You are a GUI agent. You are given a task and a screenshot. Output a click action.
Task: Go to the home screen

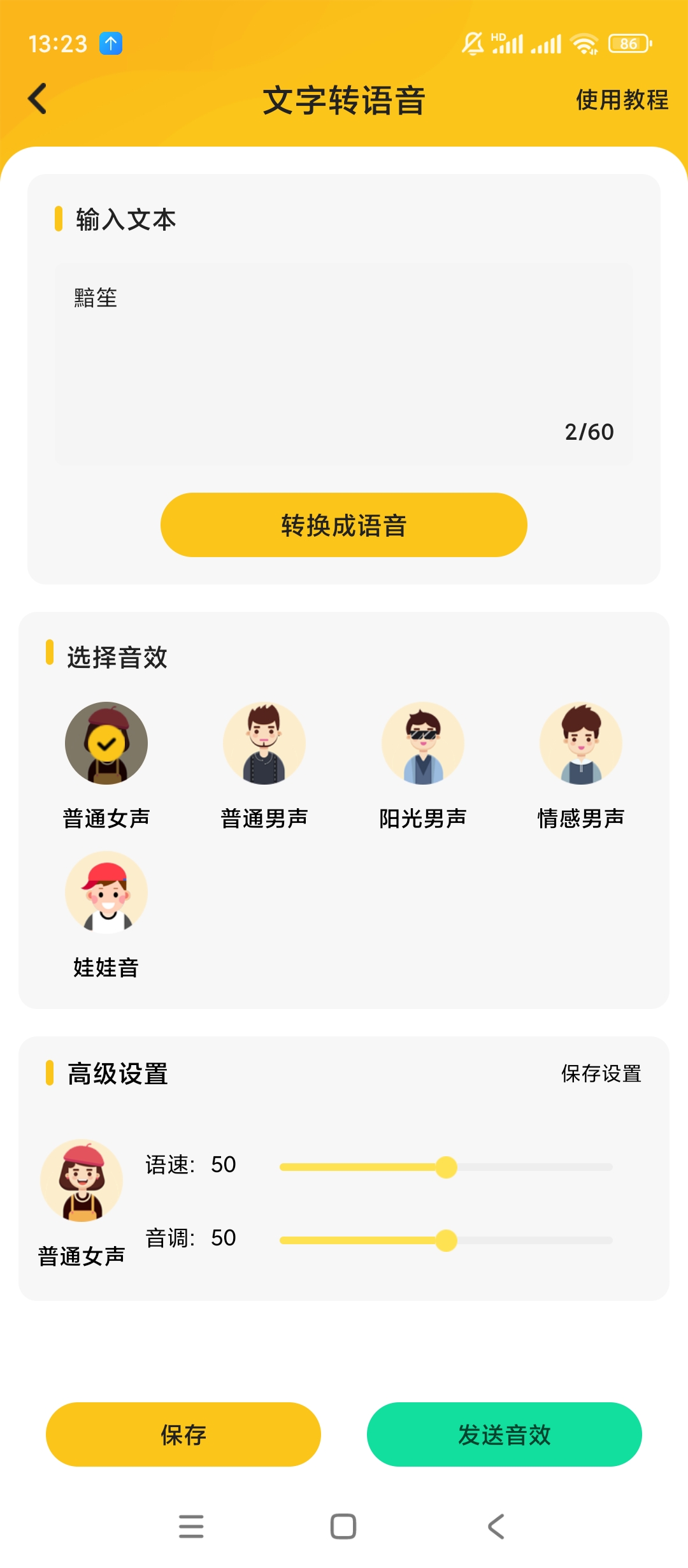click(343, 1527)
